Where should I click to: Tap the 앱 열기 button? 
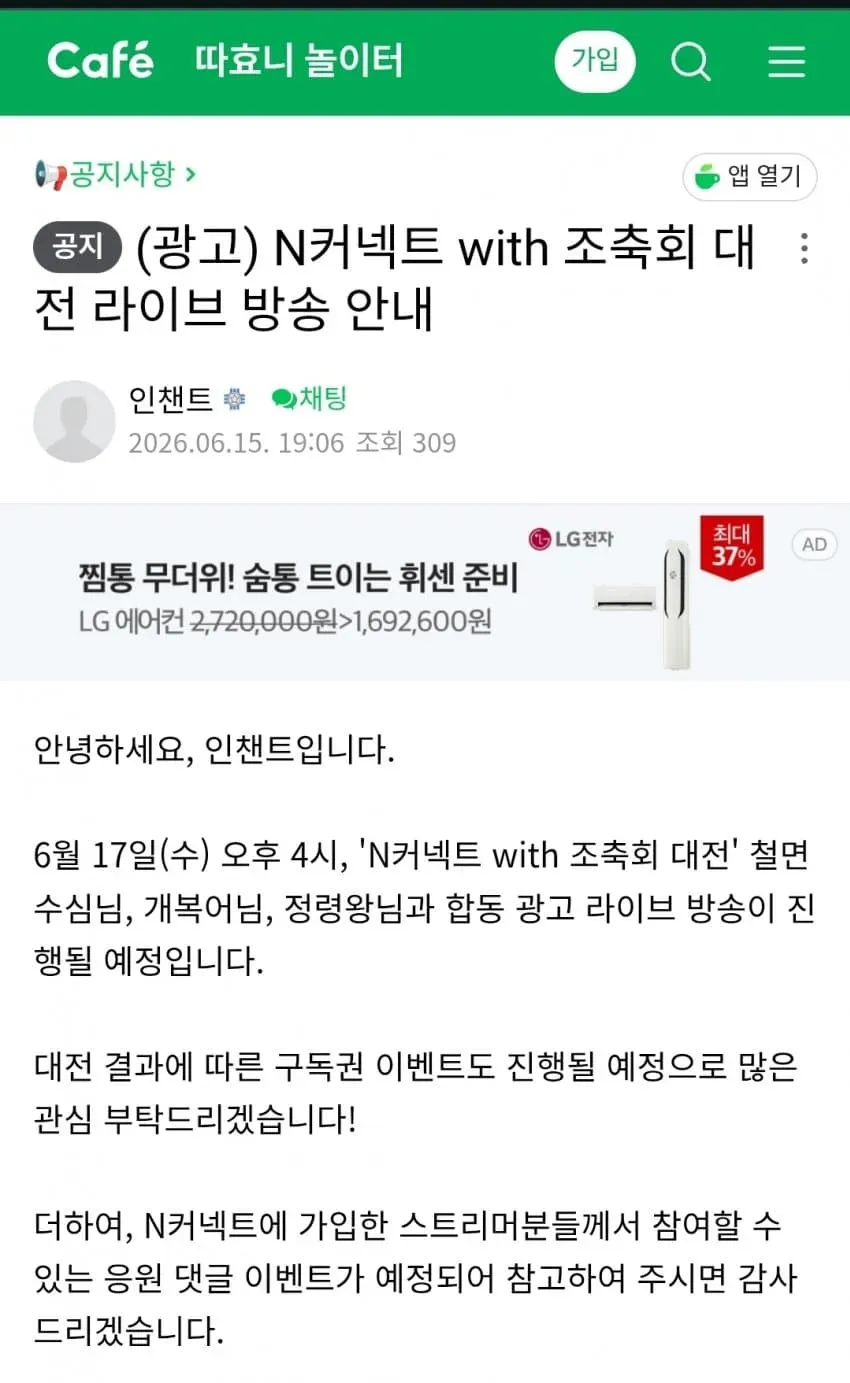[x=750, y=177]
